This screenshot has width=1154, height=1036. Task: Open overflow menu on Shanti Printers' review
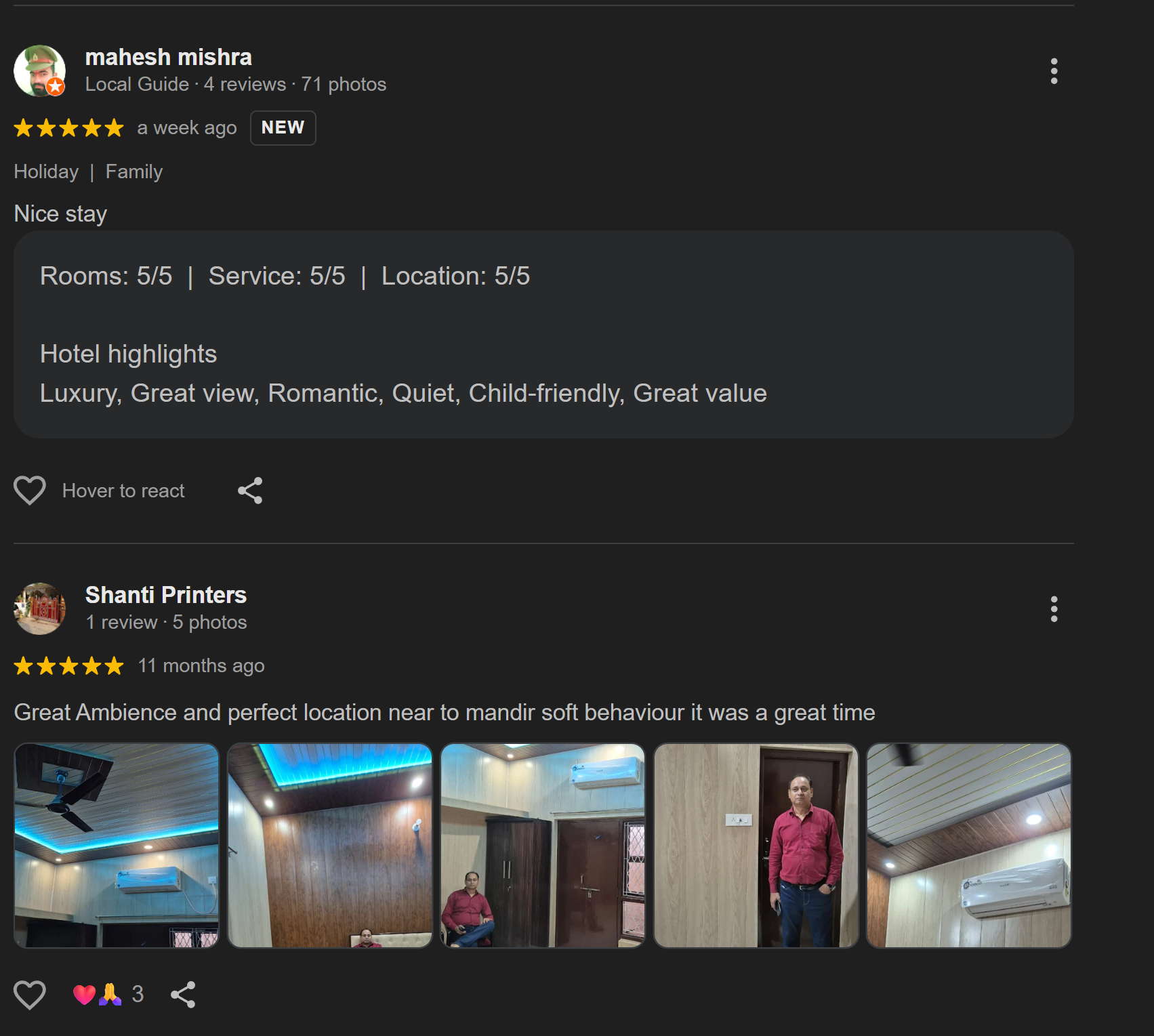click(1053, 609)
